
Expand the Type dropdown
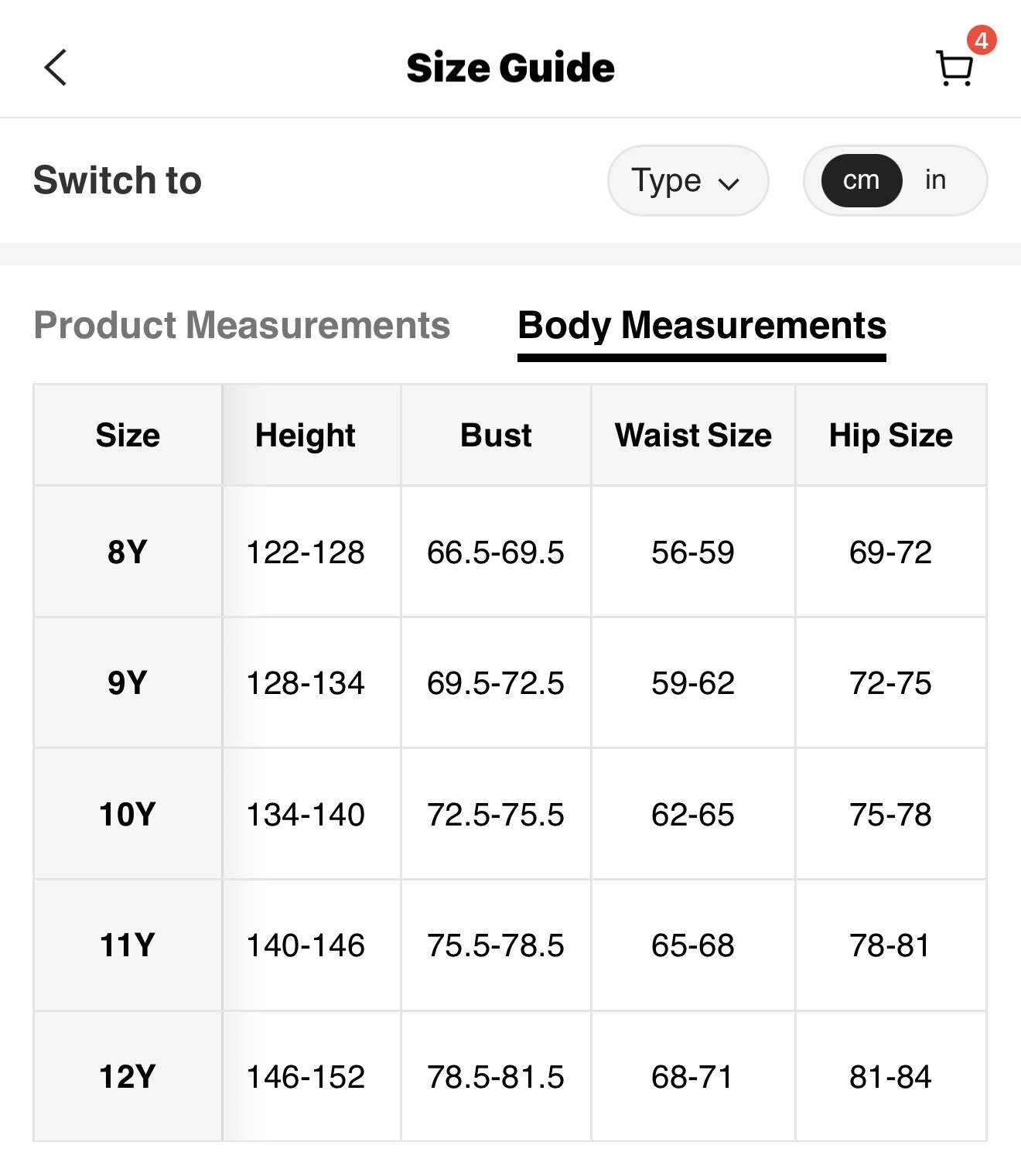(687, 181)
